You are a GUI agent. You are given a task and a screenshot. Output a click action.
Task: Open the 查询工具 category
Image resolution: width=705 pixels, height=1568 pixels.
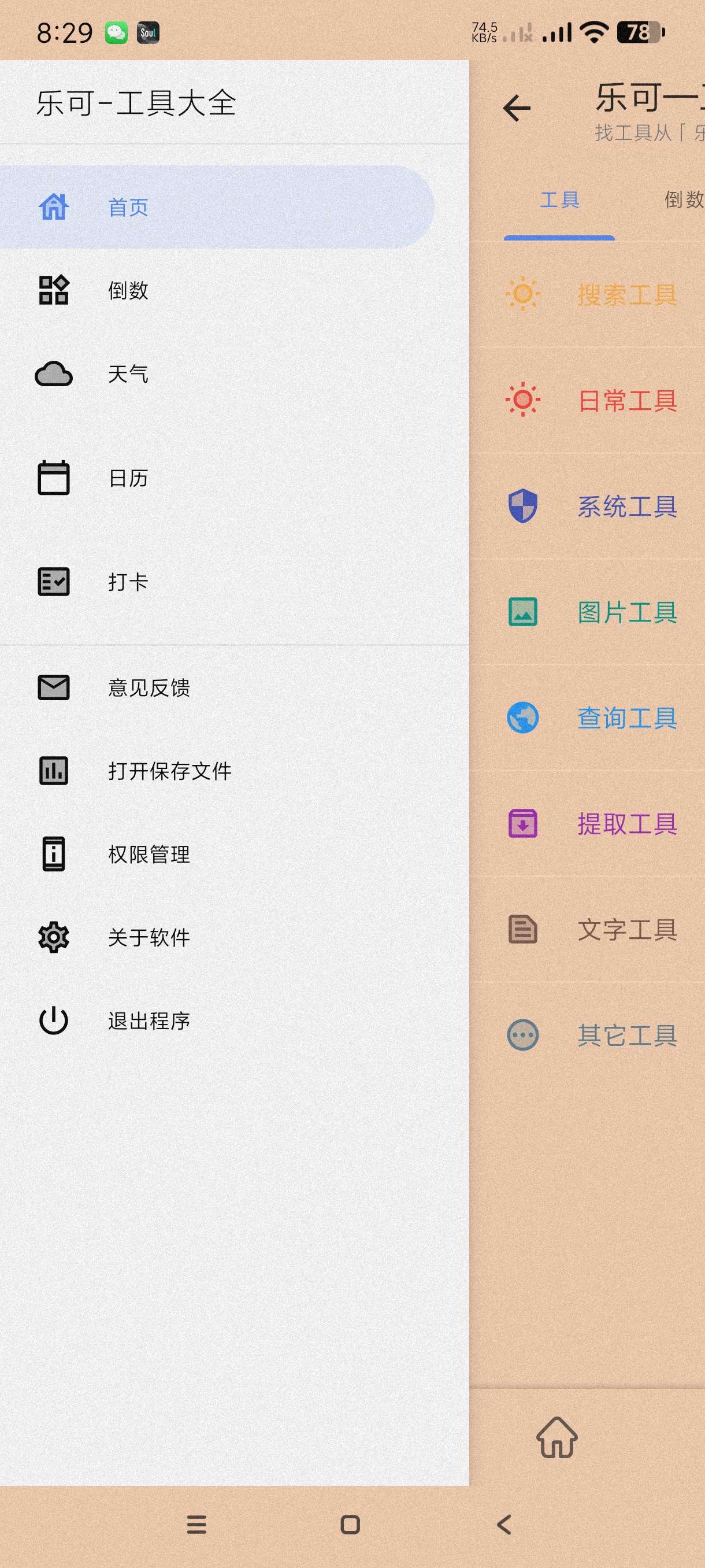[626, 718]
